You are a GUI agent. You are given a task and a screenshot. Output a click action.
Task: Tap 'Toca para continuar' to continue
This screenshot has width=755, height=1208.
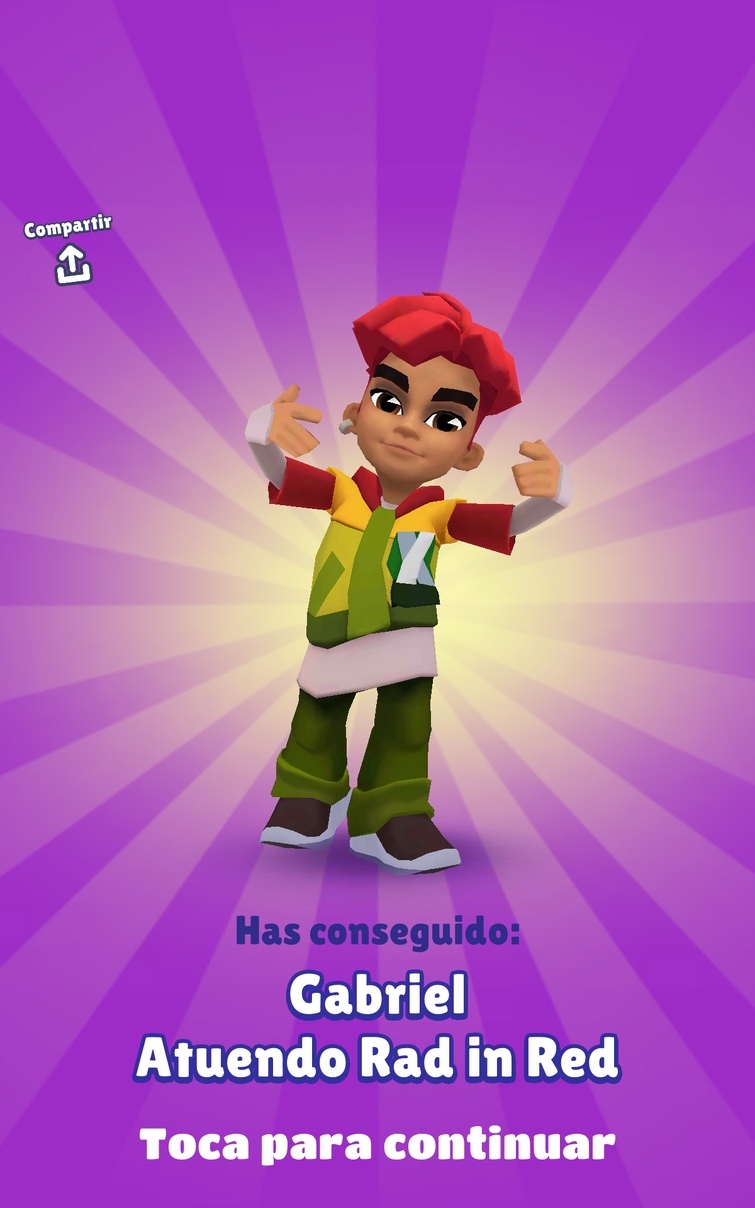(377, 1144)
